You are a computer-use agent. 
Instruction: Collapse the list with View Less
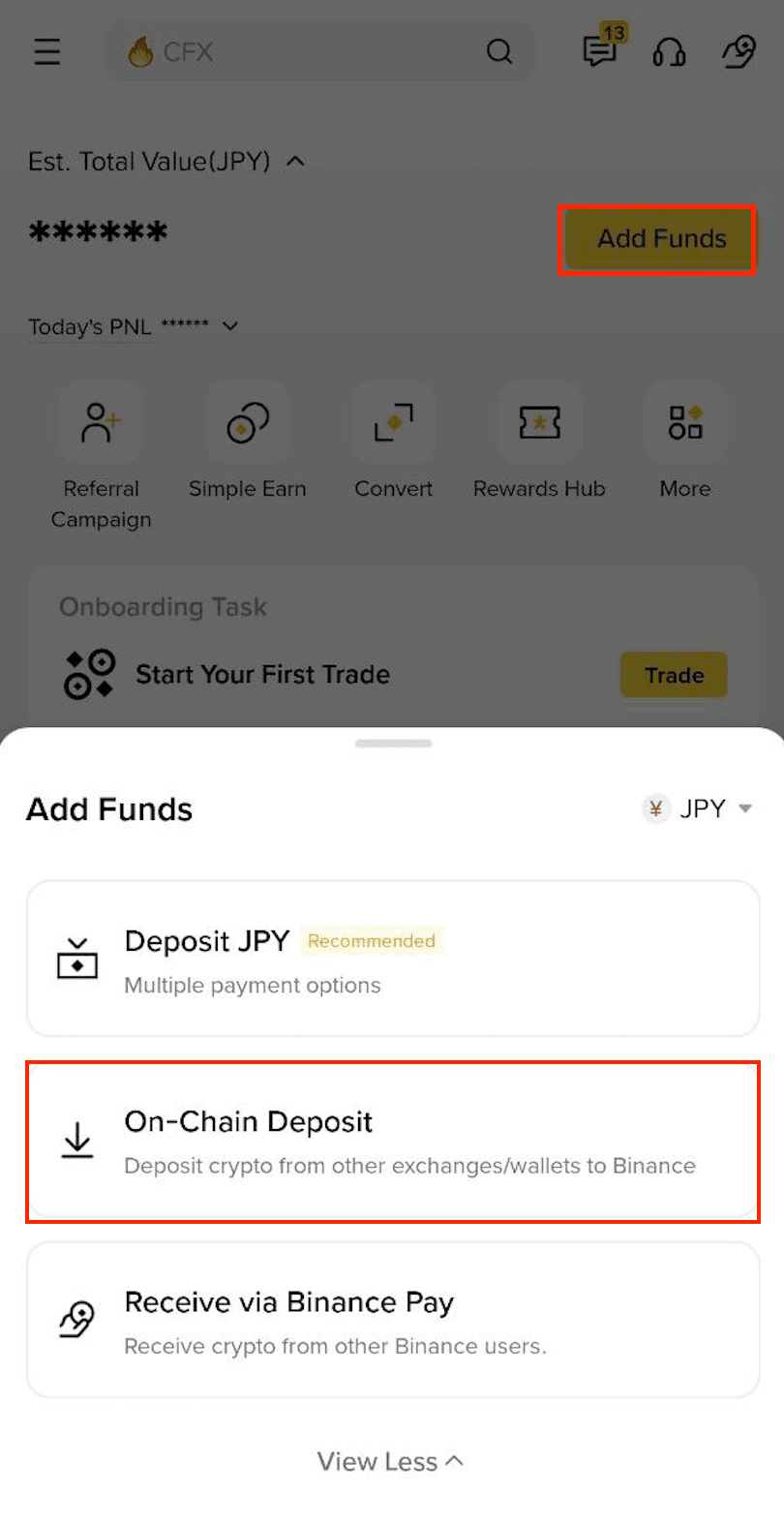click(391, 1461)
